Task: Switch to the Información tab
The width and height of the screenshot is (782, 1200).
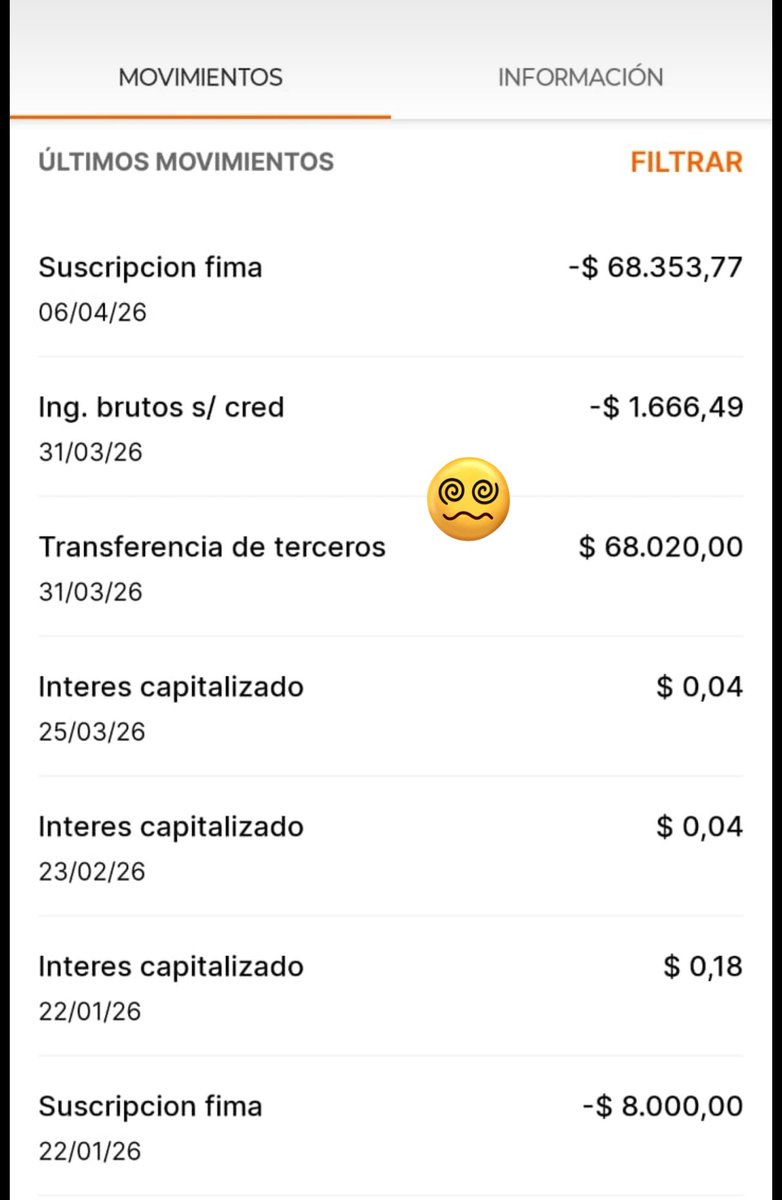Action: (580, 77)
